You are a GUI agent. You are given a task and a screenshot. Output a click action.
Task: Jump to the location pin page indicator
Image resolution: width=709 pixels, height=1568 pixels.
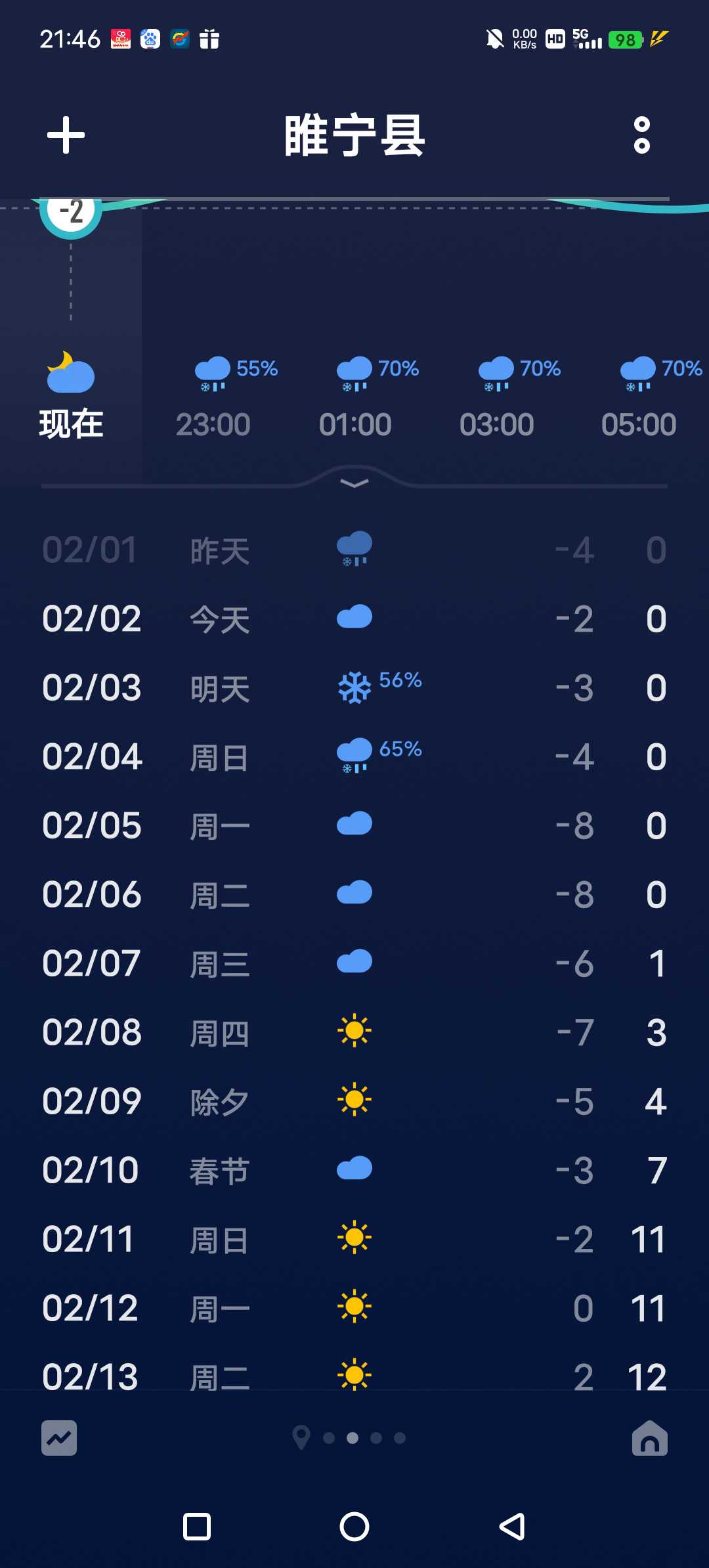[x=301, y=1438]
